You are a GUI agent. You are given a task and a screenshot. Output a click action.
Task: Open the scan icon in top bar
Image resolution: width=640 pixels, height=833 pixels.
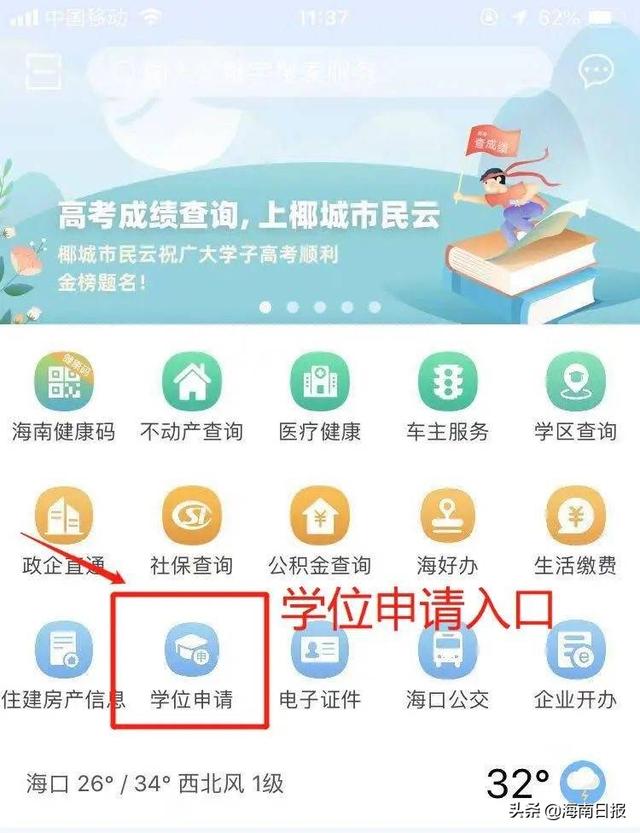(43, 72)
